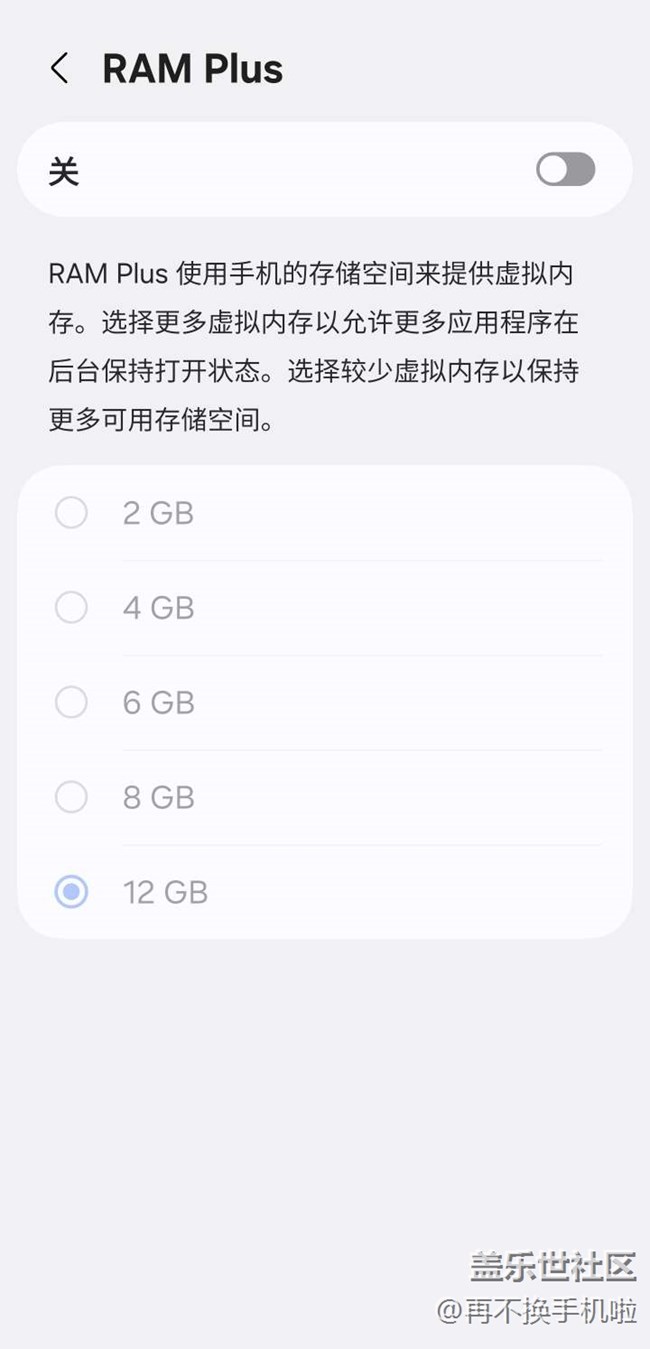This screenshot has height=1349, width=650.
Task: Turn on the RAM Plus switch
Action: 565,170
